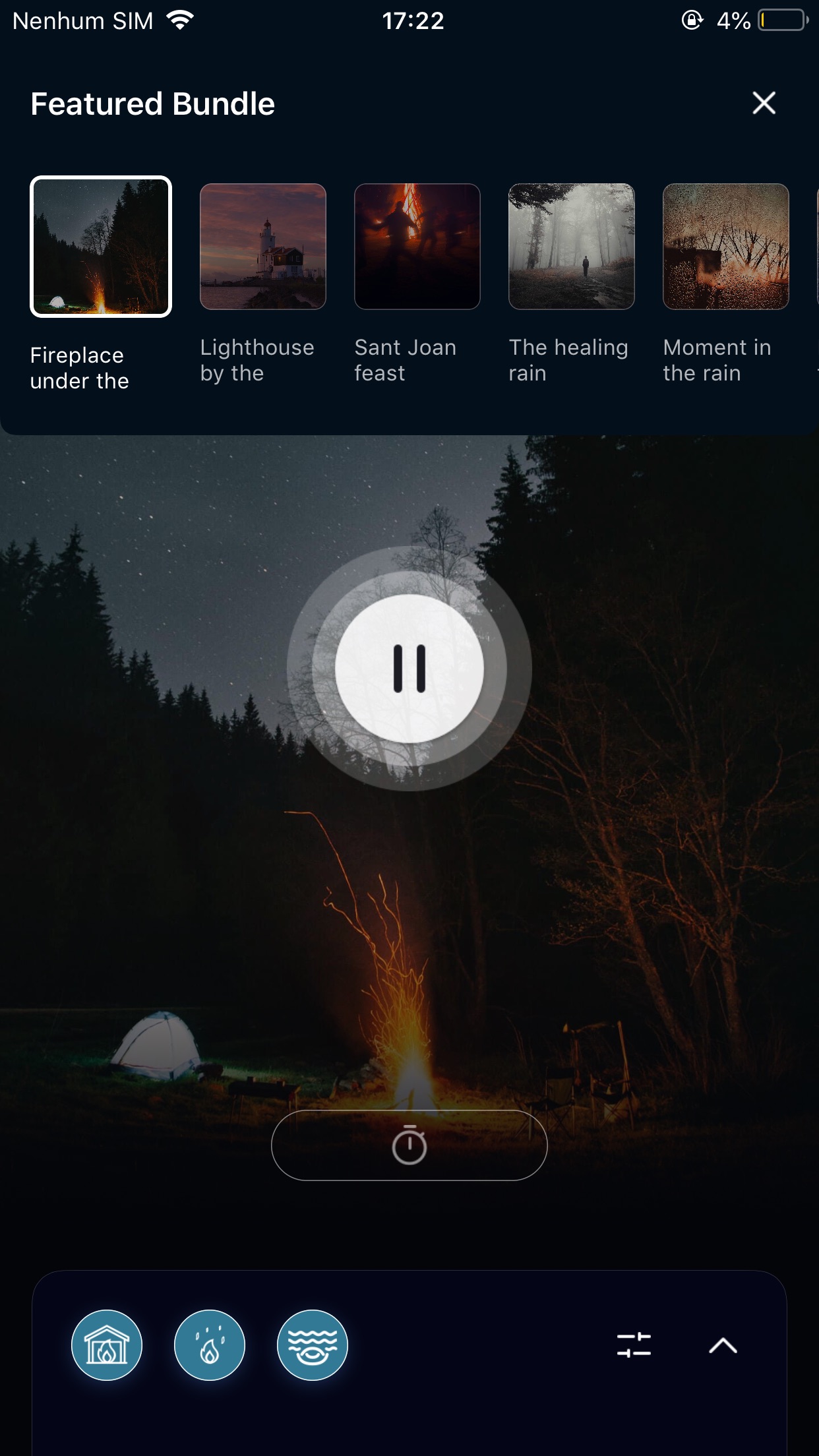Screen dimensions: 819x1456
Task: Choose the Sant Joan feast bundle
Action: (417, 247)
